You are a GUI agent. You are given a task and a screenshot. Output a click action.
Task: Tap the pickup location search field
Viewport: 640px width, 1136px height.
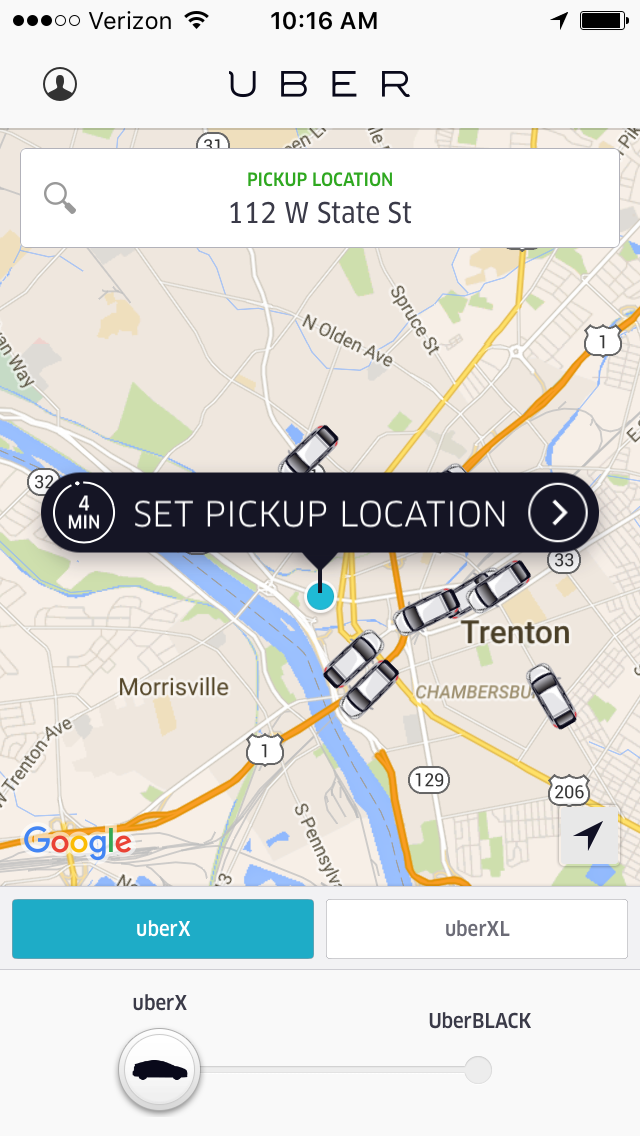pos(320,198)
